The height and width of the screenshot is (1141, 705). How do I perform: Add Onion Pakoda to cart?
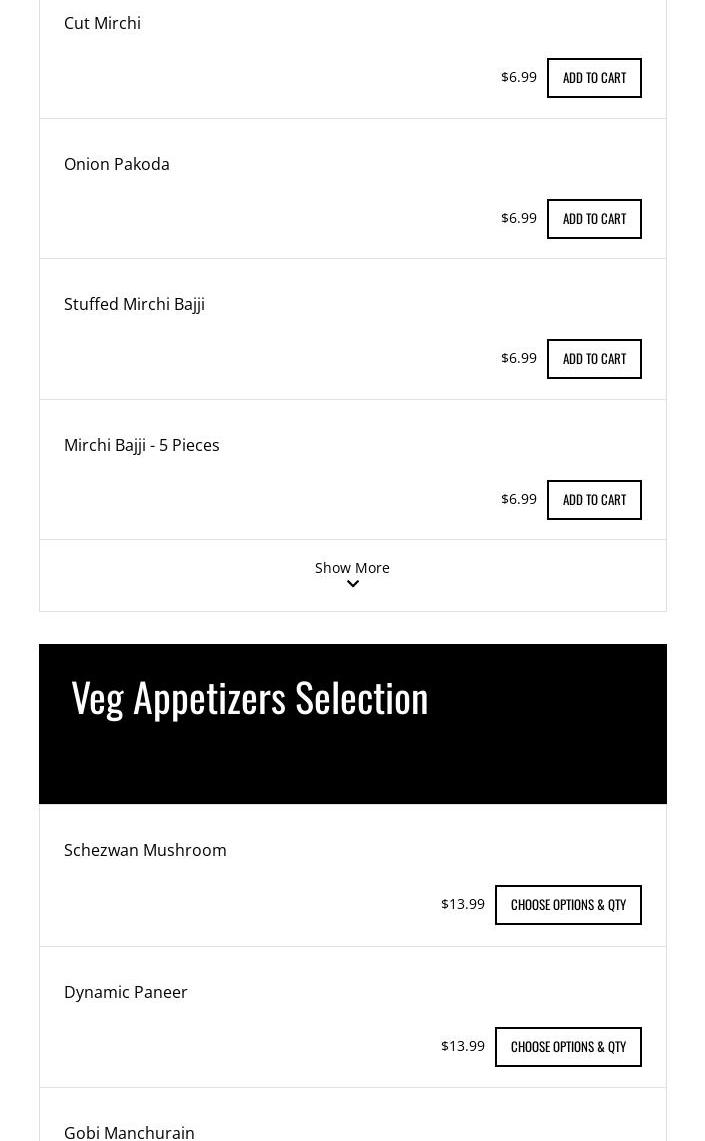(x=594, y=219)
